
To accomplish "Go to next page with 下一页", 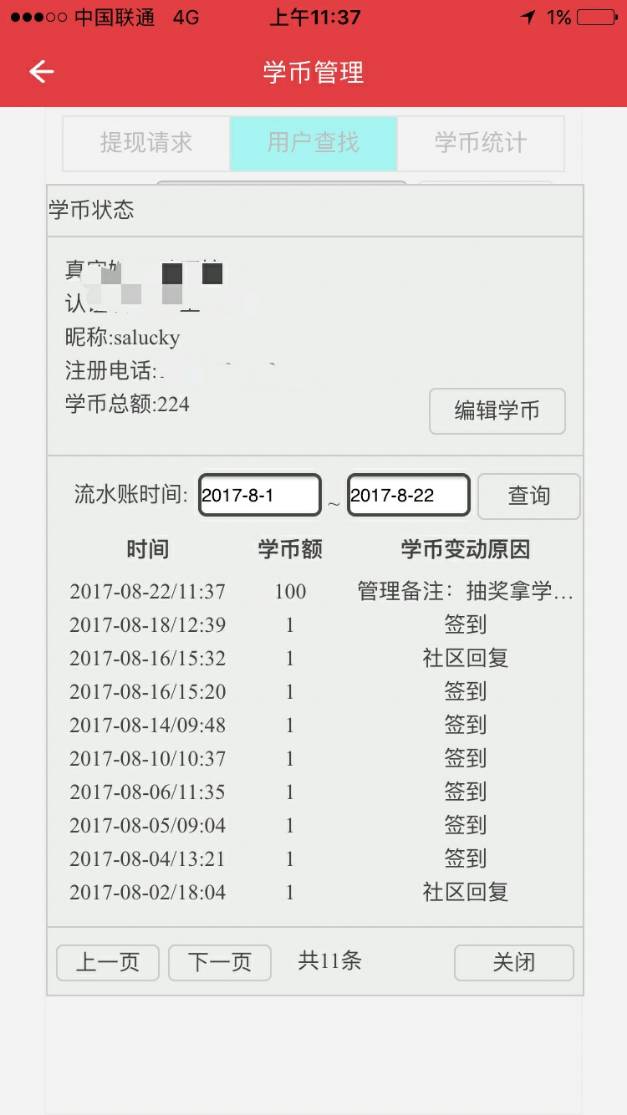I will tap(220, 963).
